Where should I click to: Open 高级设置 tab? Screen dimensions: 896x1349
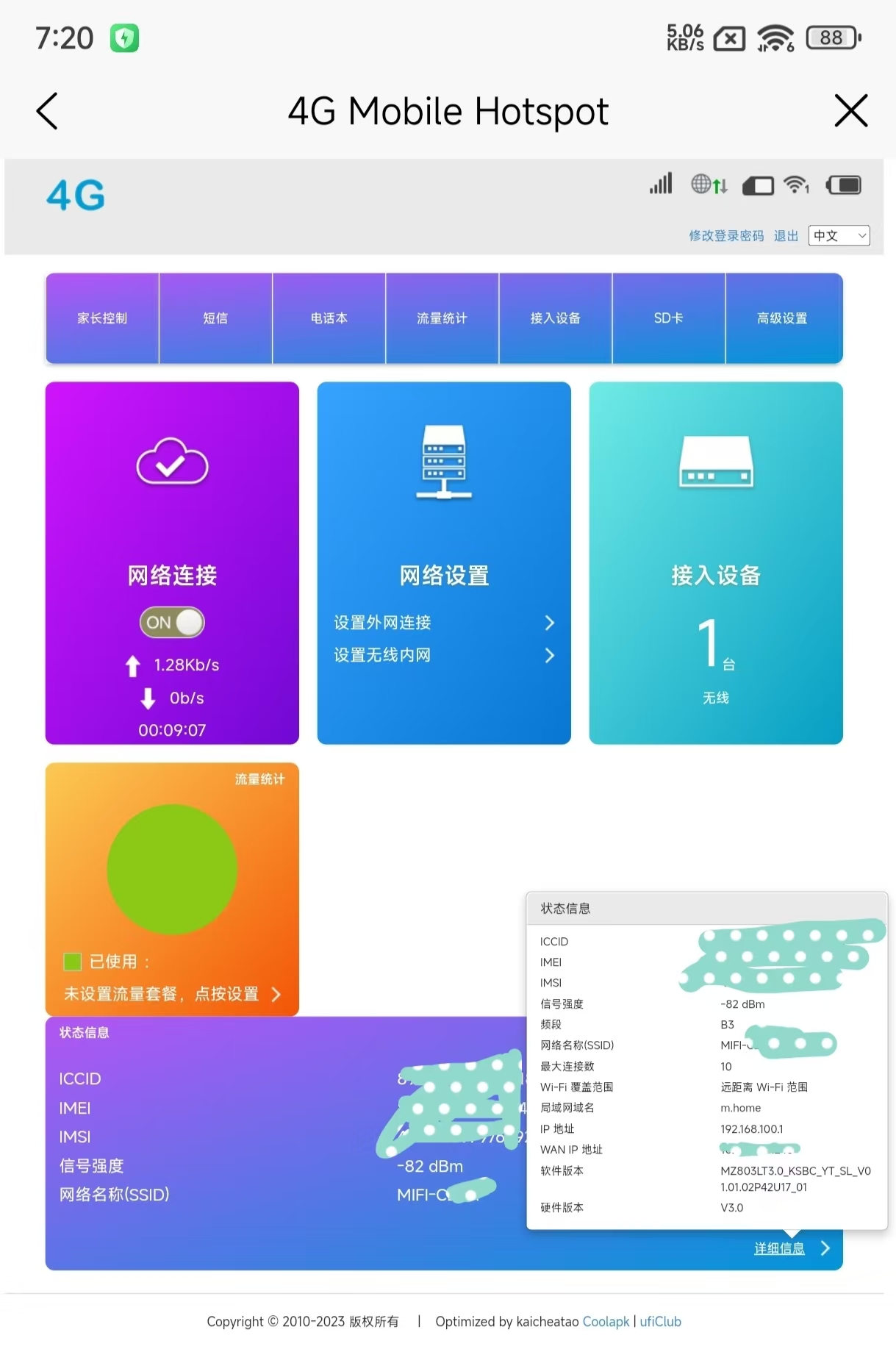pos(782,318)
